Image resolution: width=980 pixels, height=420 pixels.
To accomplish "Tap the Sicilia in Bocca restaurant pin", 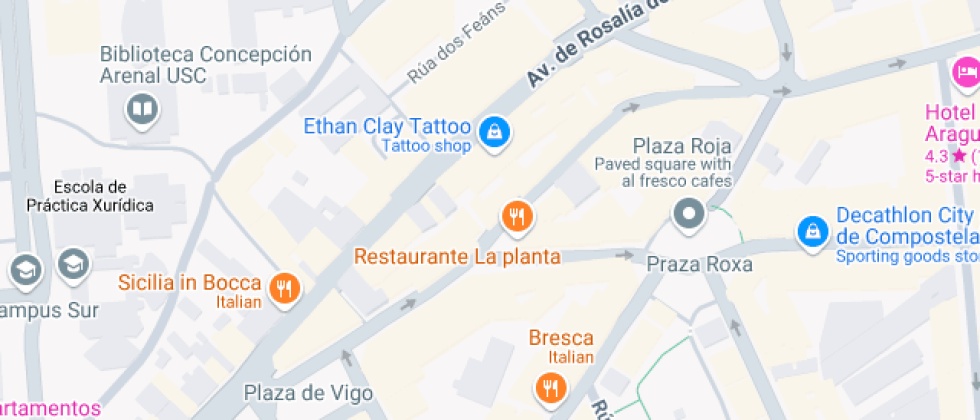I will 285,289.
